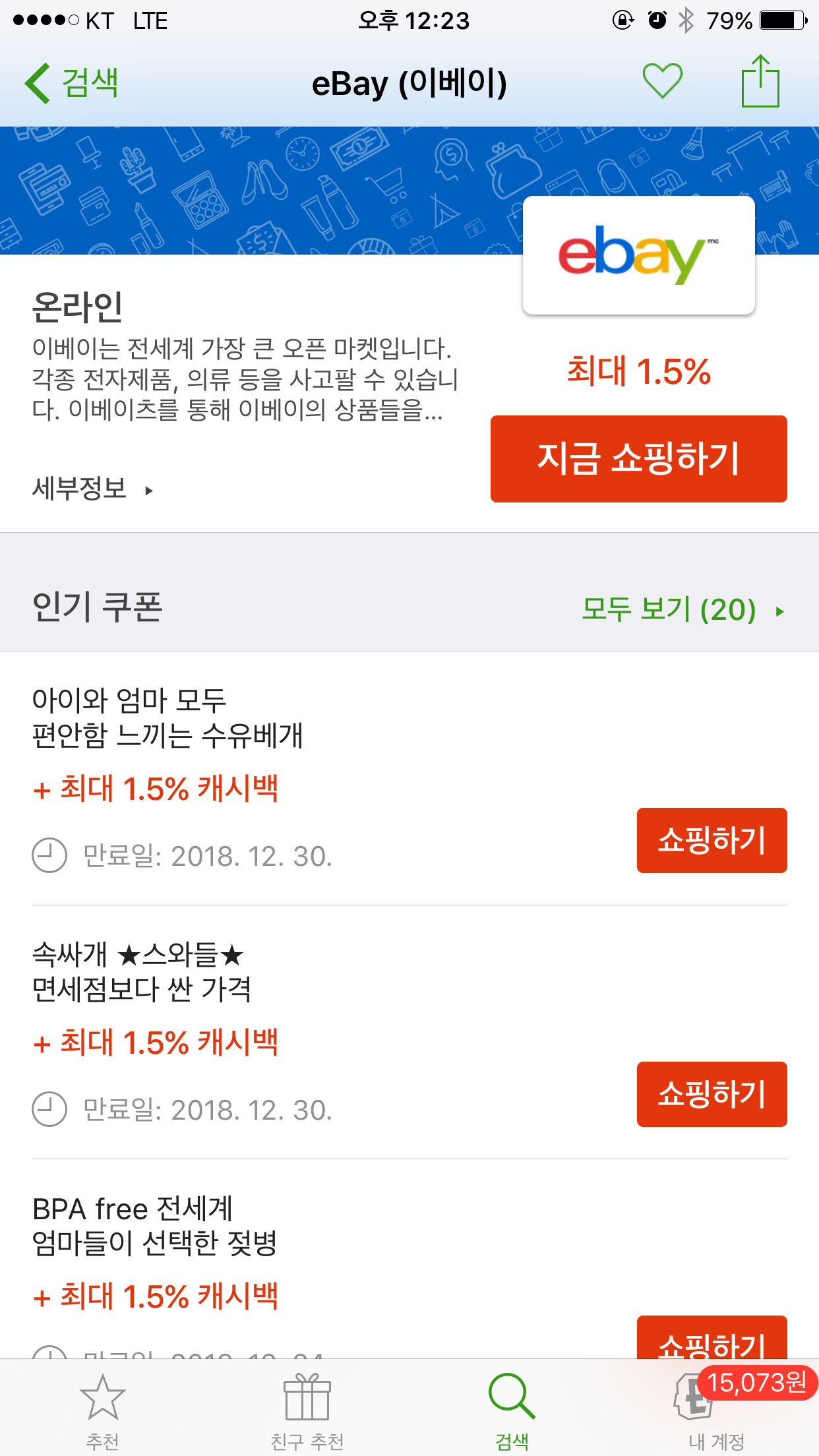This screenshot has height=1456, width=819.
Task: Tap 쇼핑하기 for the 수유베개 coupon
Action: coord(712,840)
